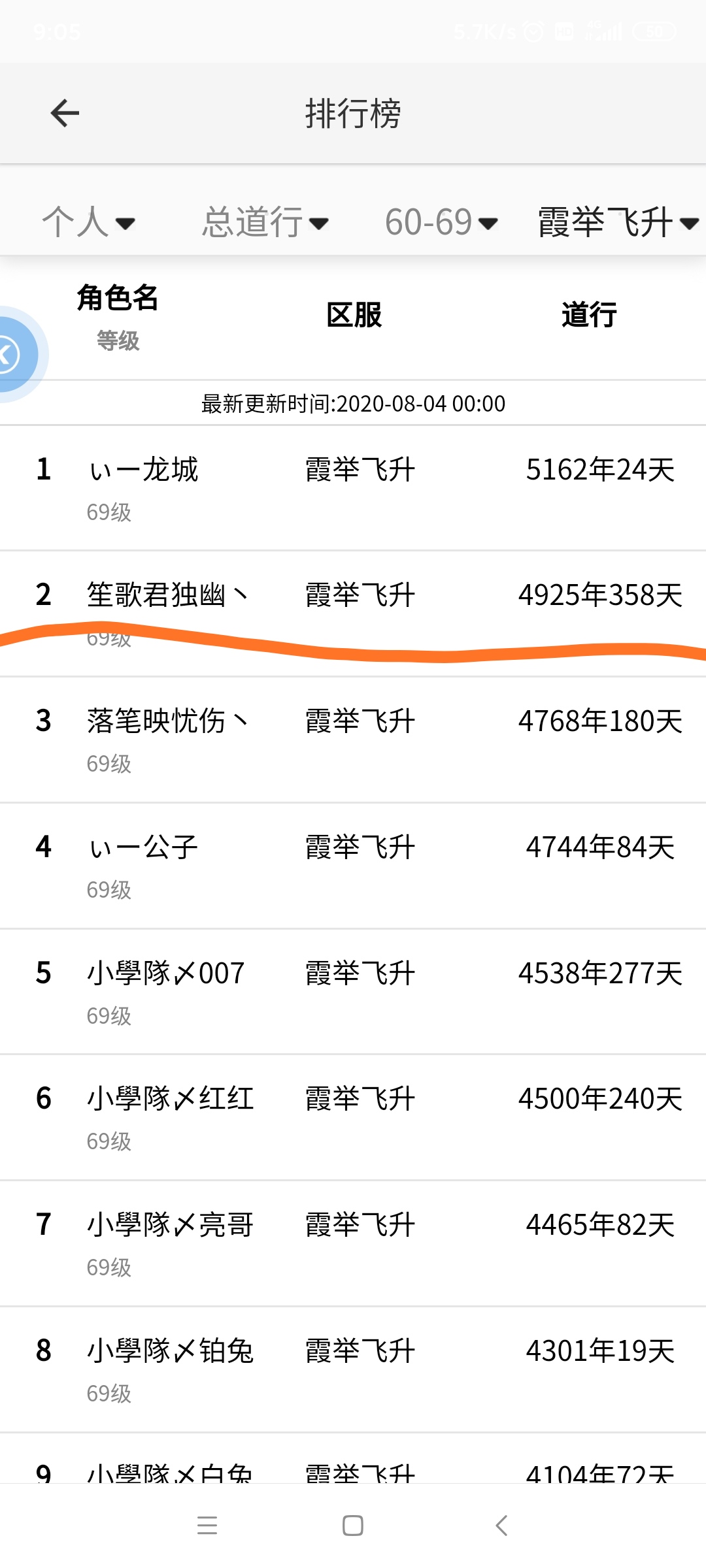Go back using the top arrow
706x1568 pixels.
(x=65, y=114)
